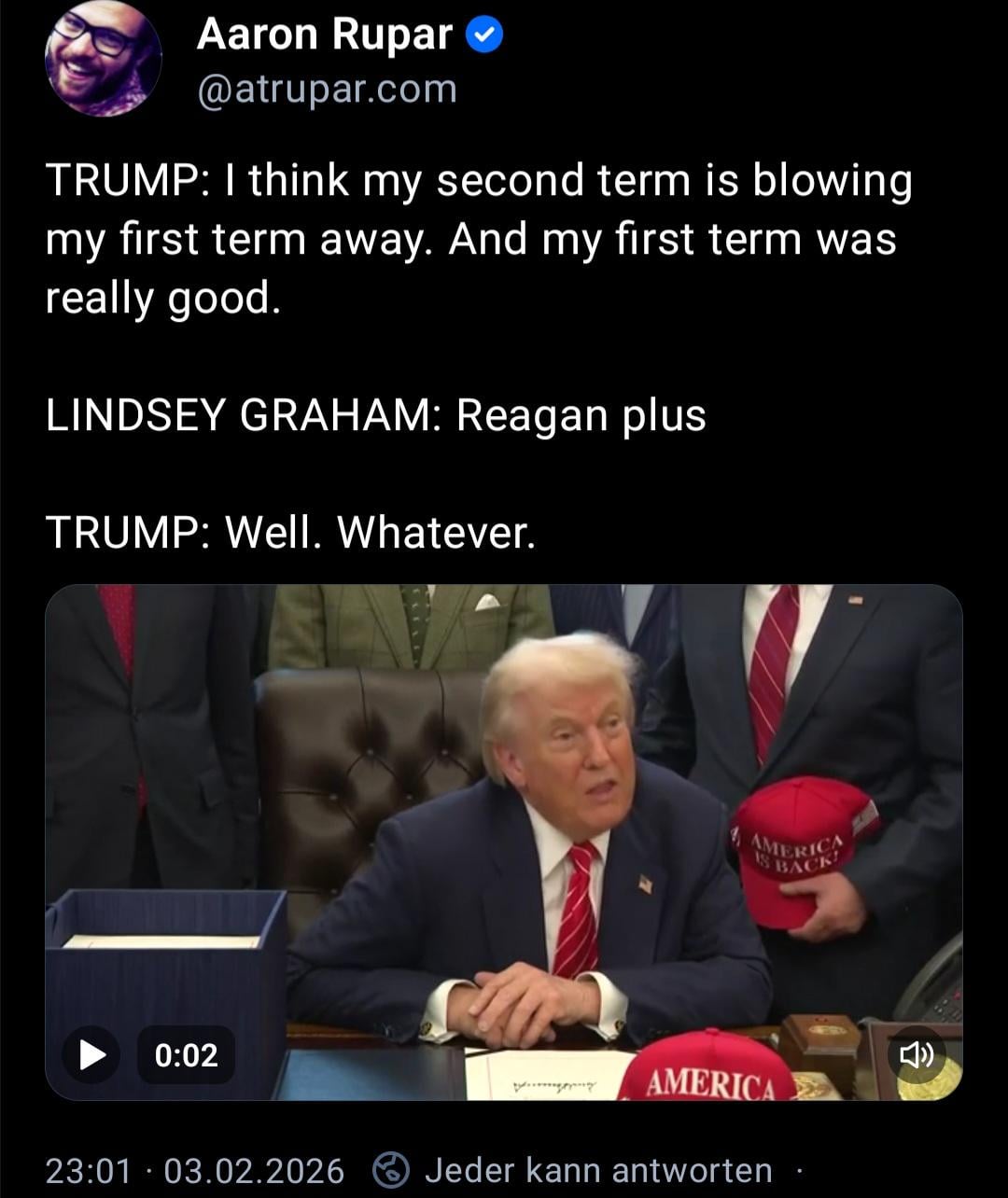Open the Aaron Rupar profile name
Image resolution: width=1008 pixels, height=1198 pixels.
tap(325, 35)
